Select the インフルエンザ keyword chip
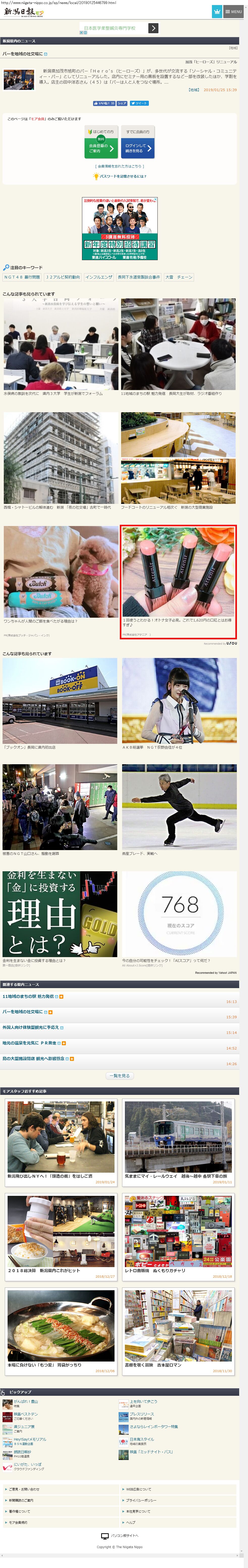 99,277
